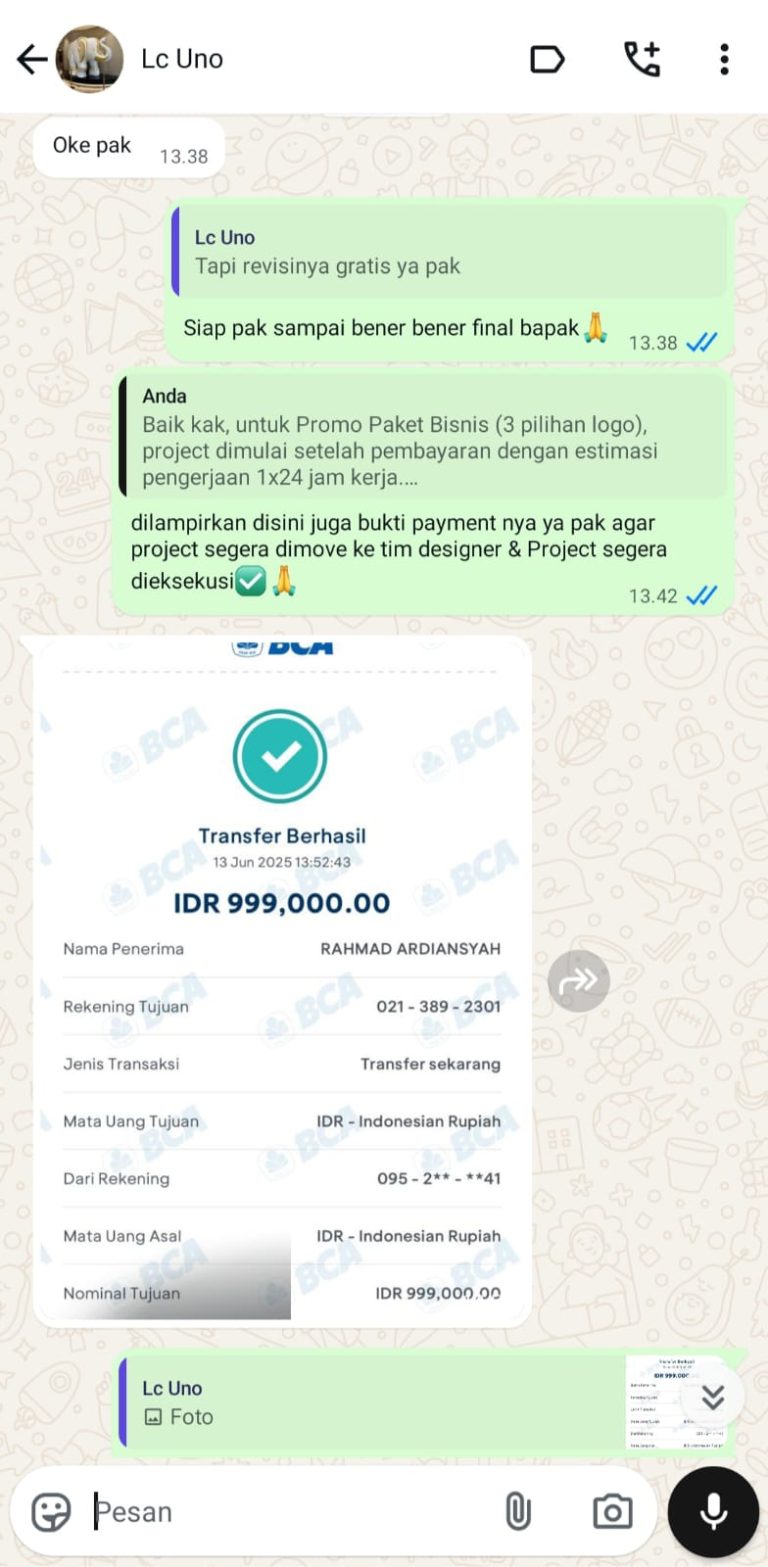Open the overflow menu
Viewport: 768px width, 1567px height.
click(724, 60)
